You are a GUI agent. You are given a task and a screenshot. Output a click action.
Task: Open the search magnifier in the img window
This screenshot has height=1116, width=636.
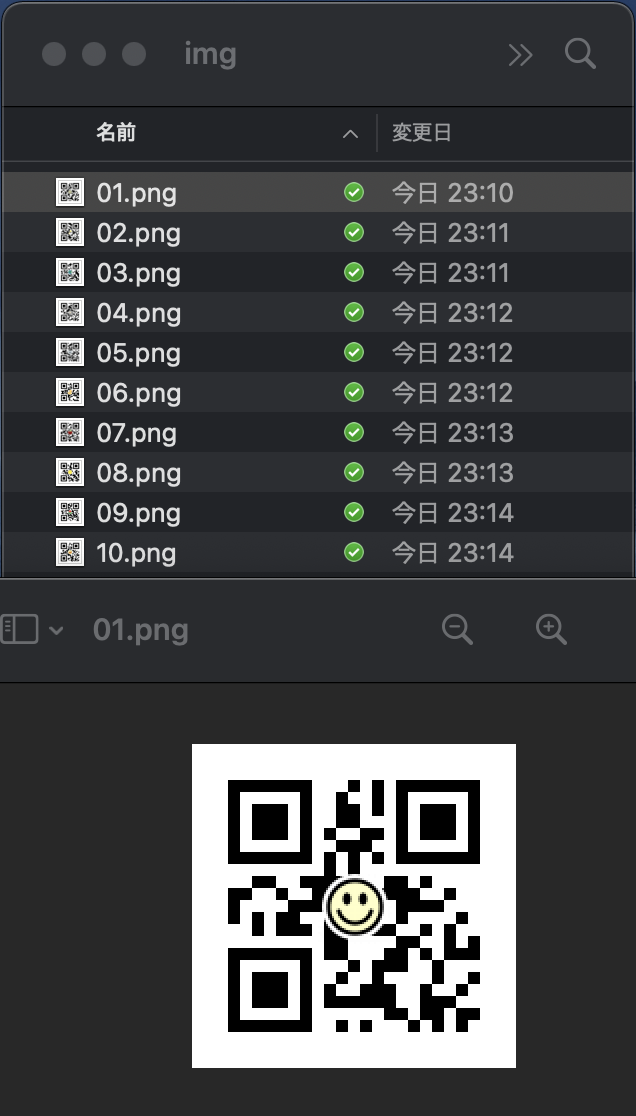point(580,53)
